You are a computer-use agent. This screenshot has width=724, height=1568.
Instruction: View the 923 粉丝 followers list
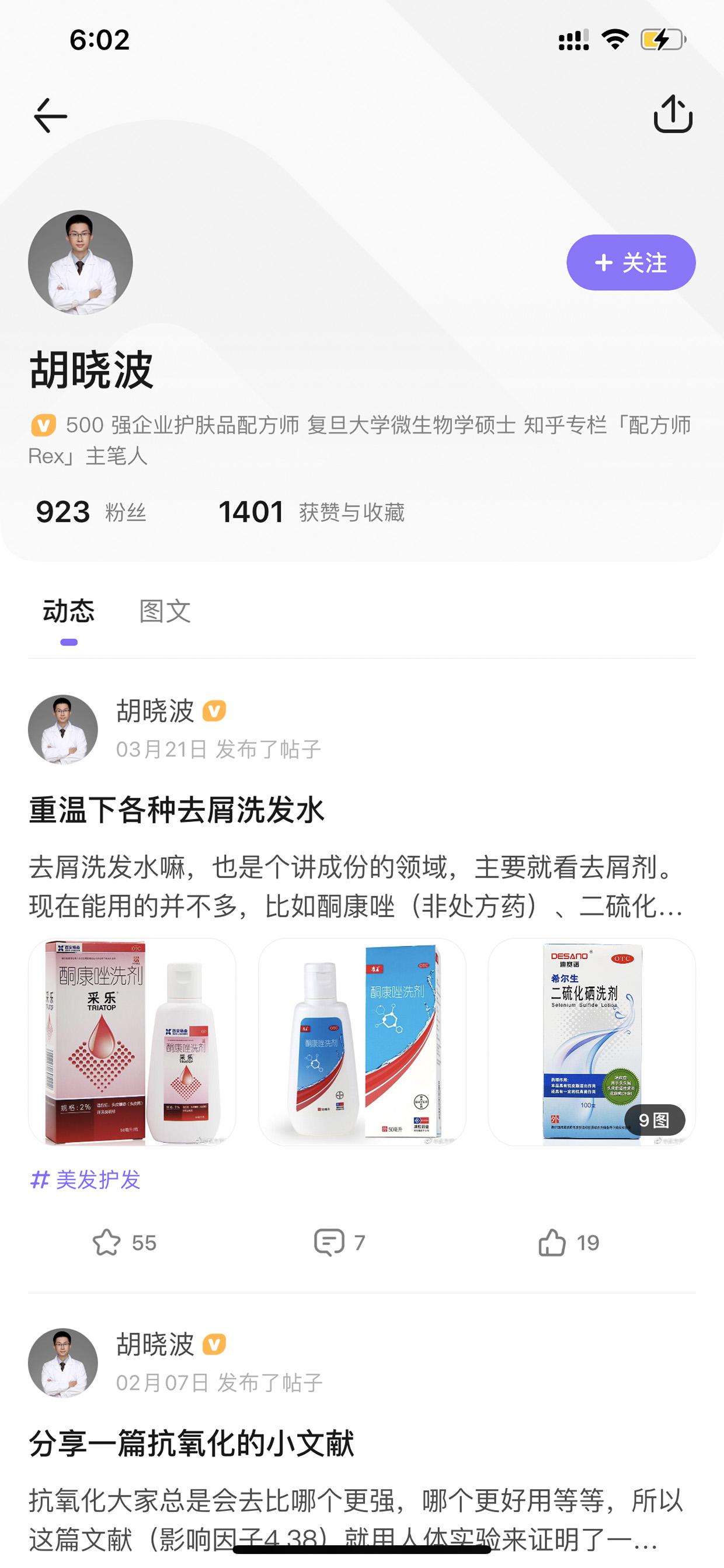tap(91, 512)
